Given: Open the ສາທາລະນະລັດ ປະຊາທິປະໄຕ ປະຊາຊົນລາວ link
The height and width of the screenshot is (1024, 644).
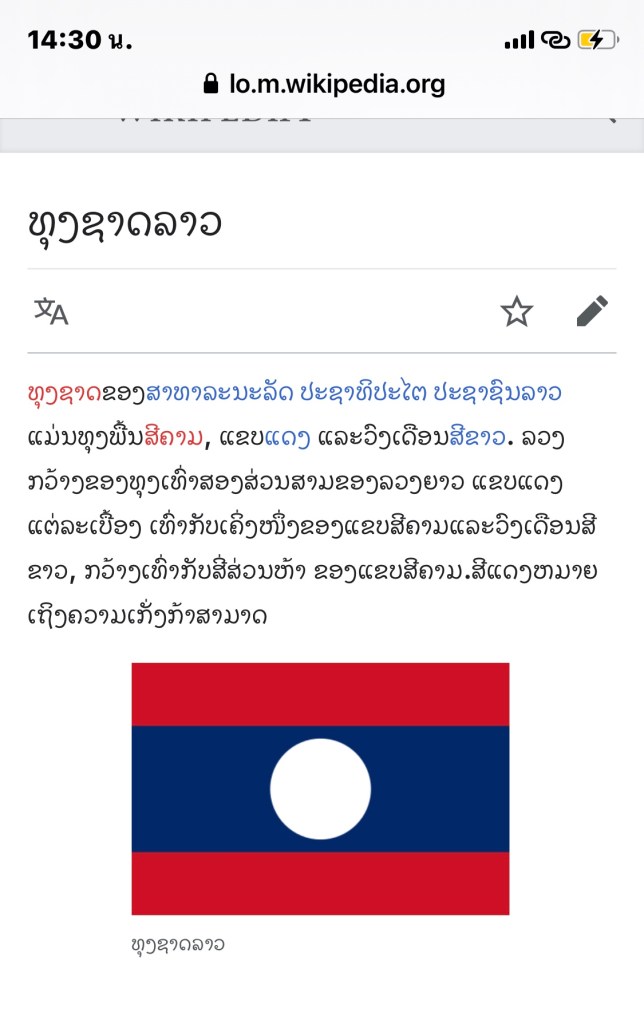Looking at the screenshot, I should (353, 392).
